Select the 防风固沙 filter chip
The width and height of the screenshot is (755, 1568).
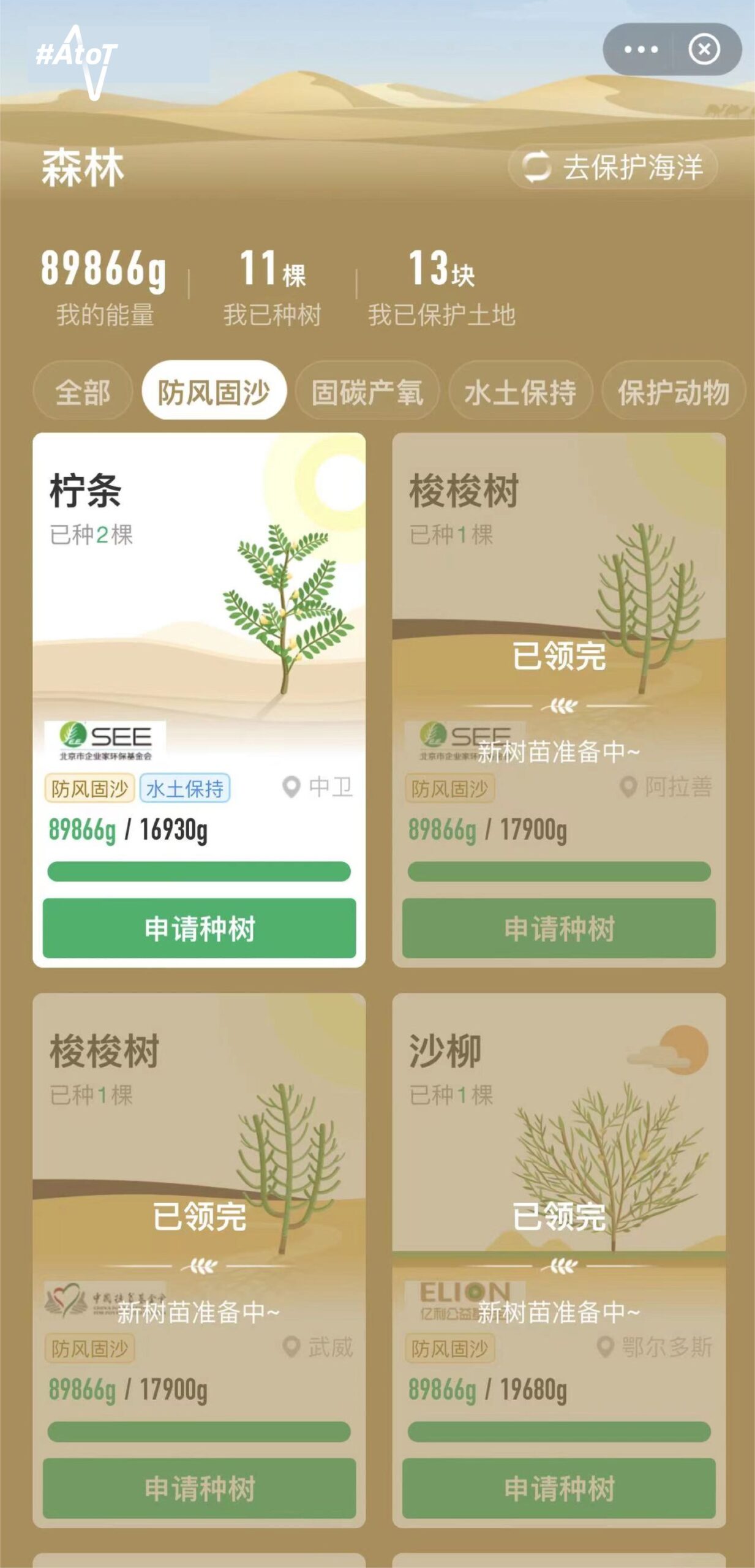pos(214,391)
